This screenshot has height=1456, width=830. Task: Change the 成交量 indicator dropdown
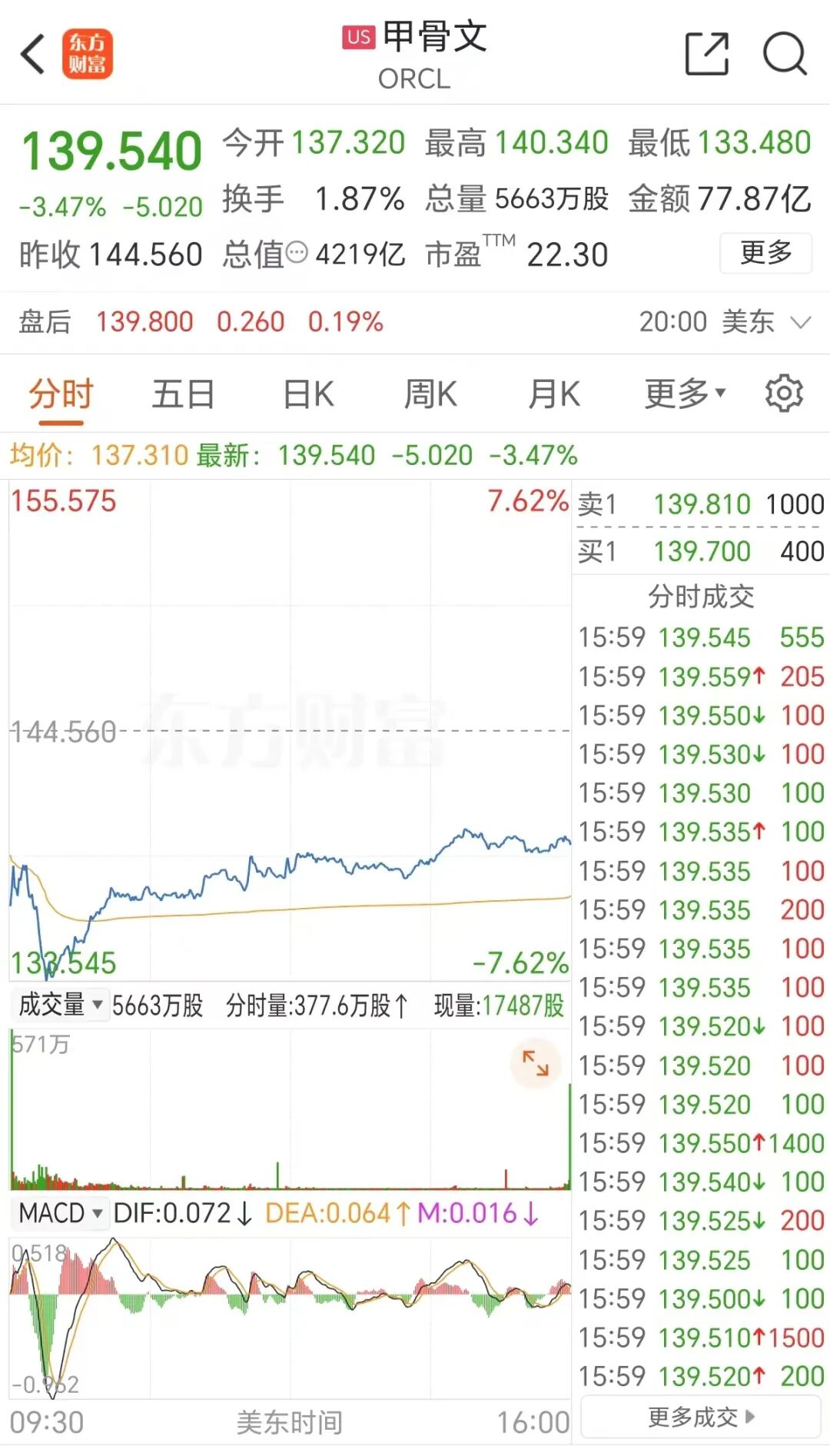pyautogui.click(x=61, y=1005)
